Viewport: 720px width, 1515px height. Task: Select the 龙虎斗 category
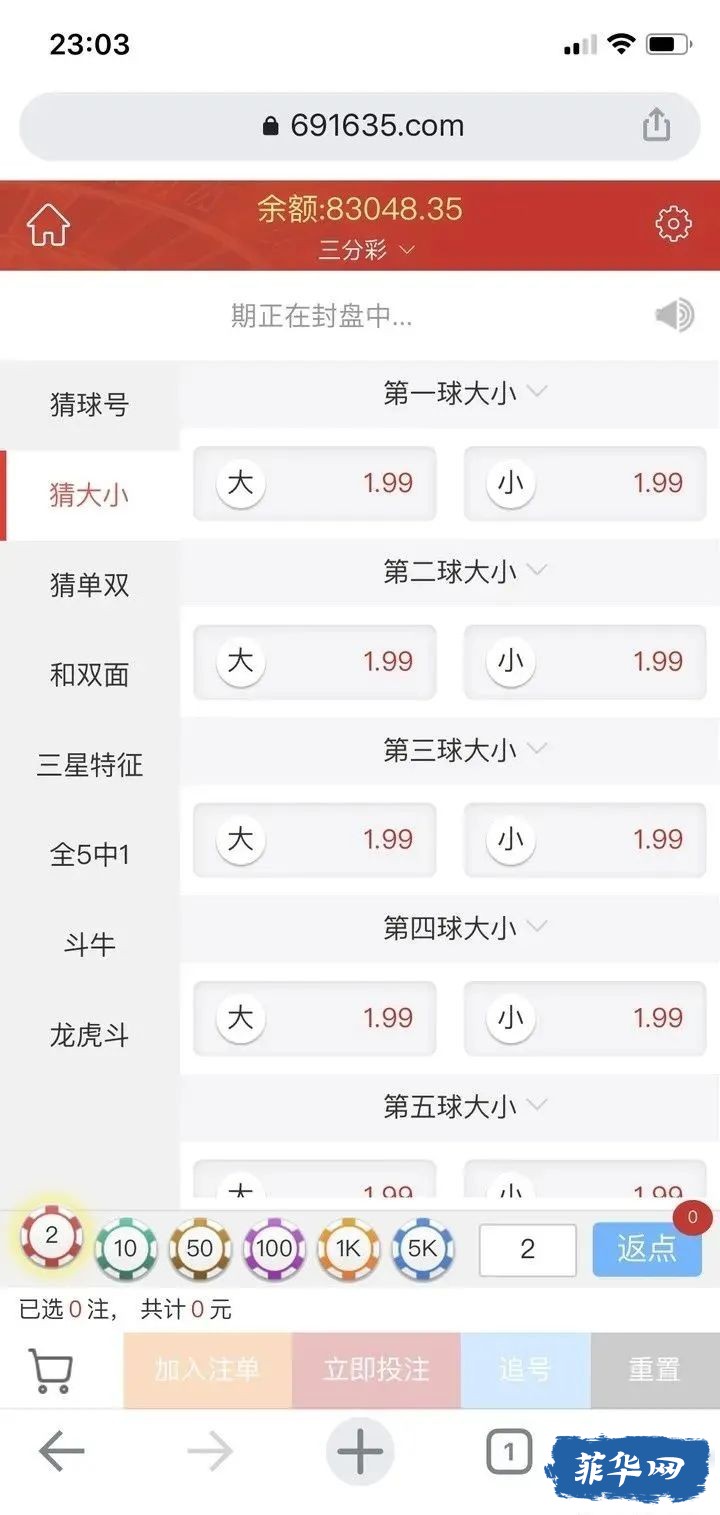pos(90,1035)
